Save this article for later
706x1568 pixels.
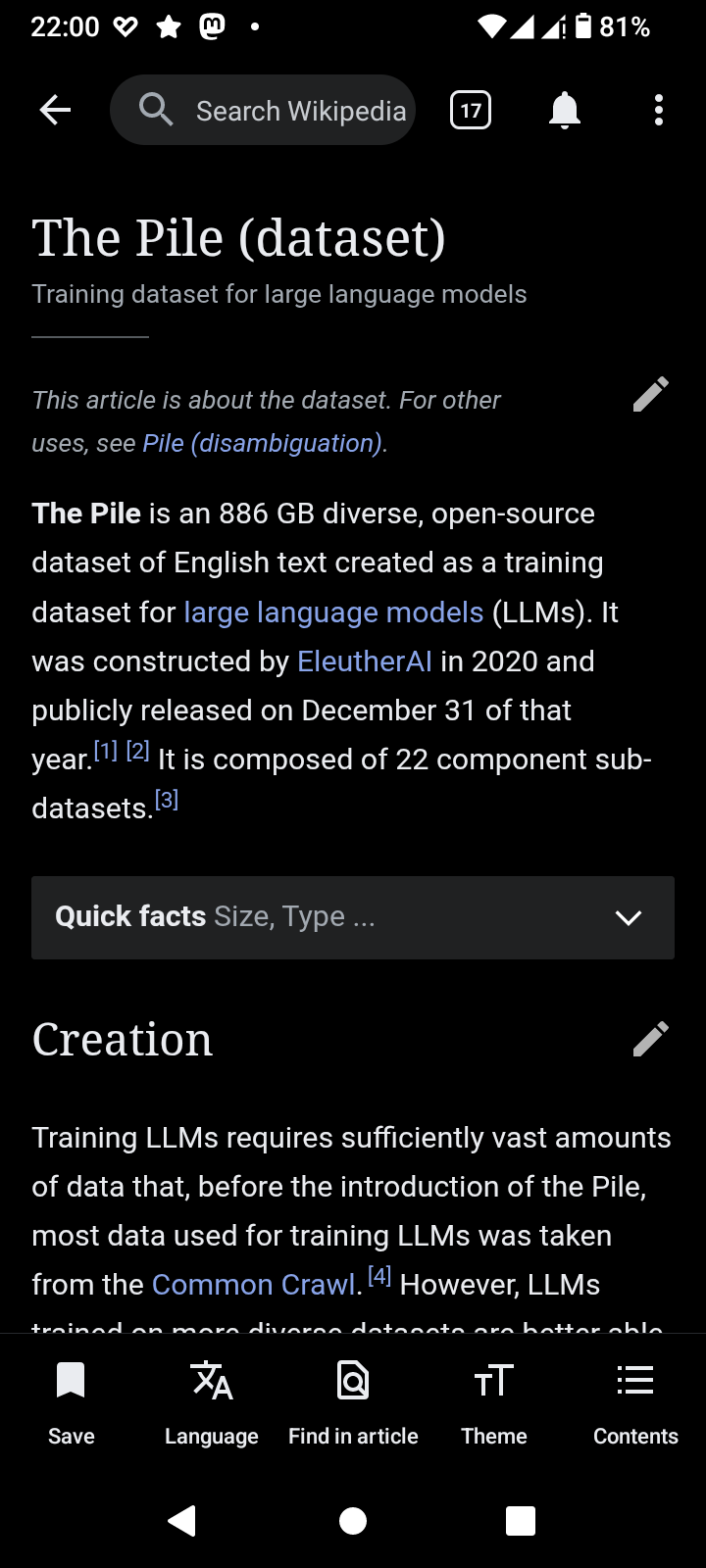[x=71, y=1401]
